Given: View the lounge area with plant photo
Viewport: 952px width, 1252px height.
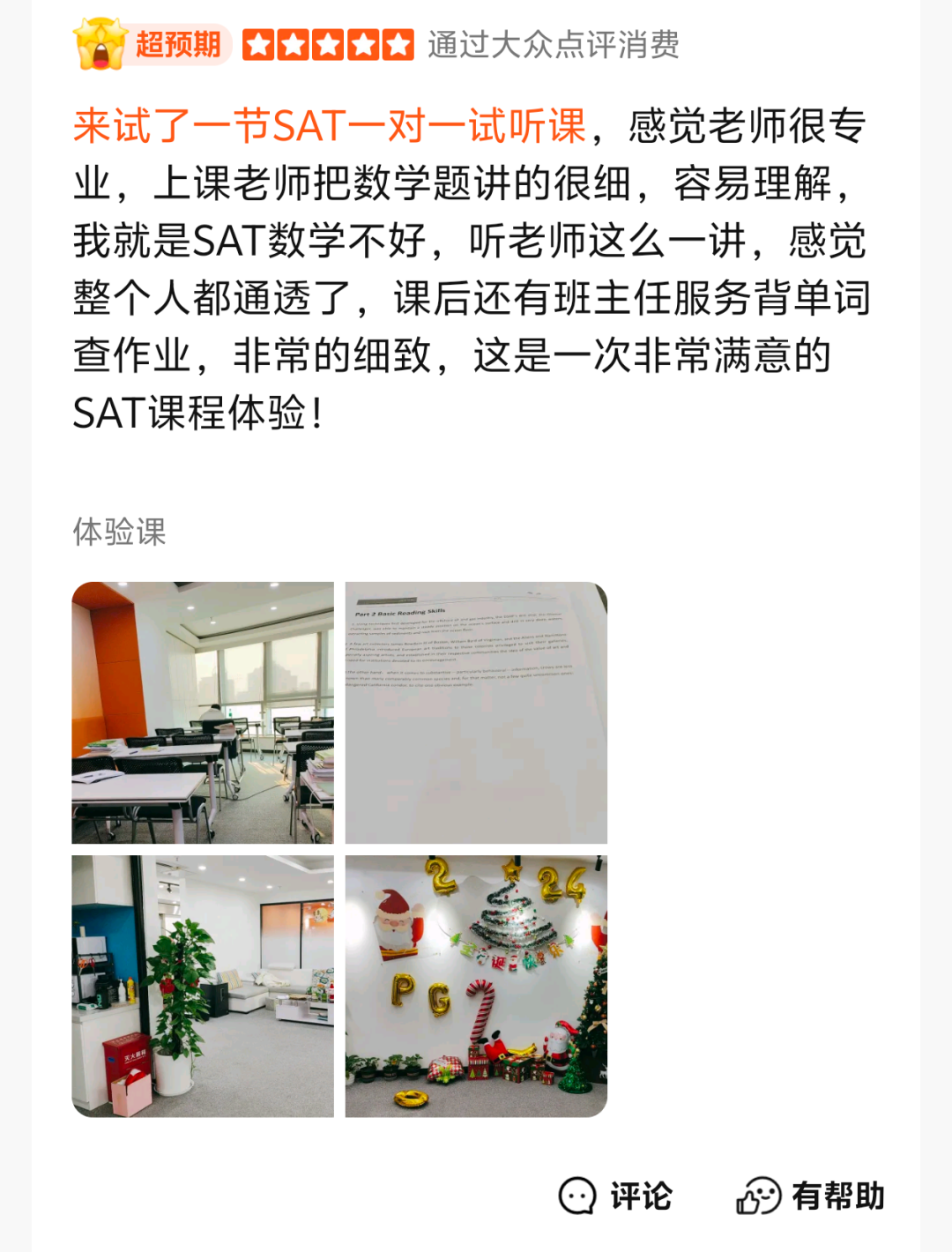Looking at the screenshot, I should [203, 986].
